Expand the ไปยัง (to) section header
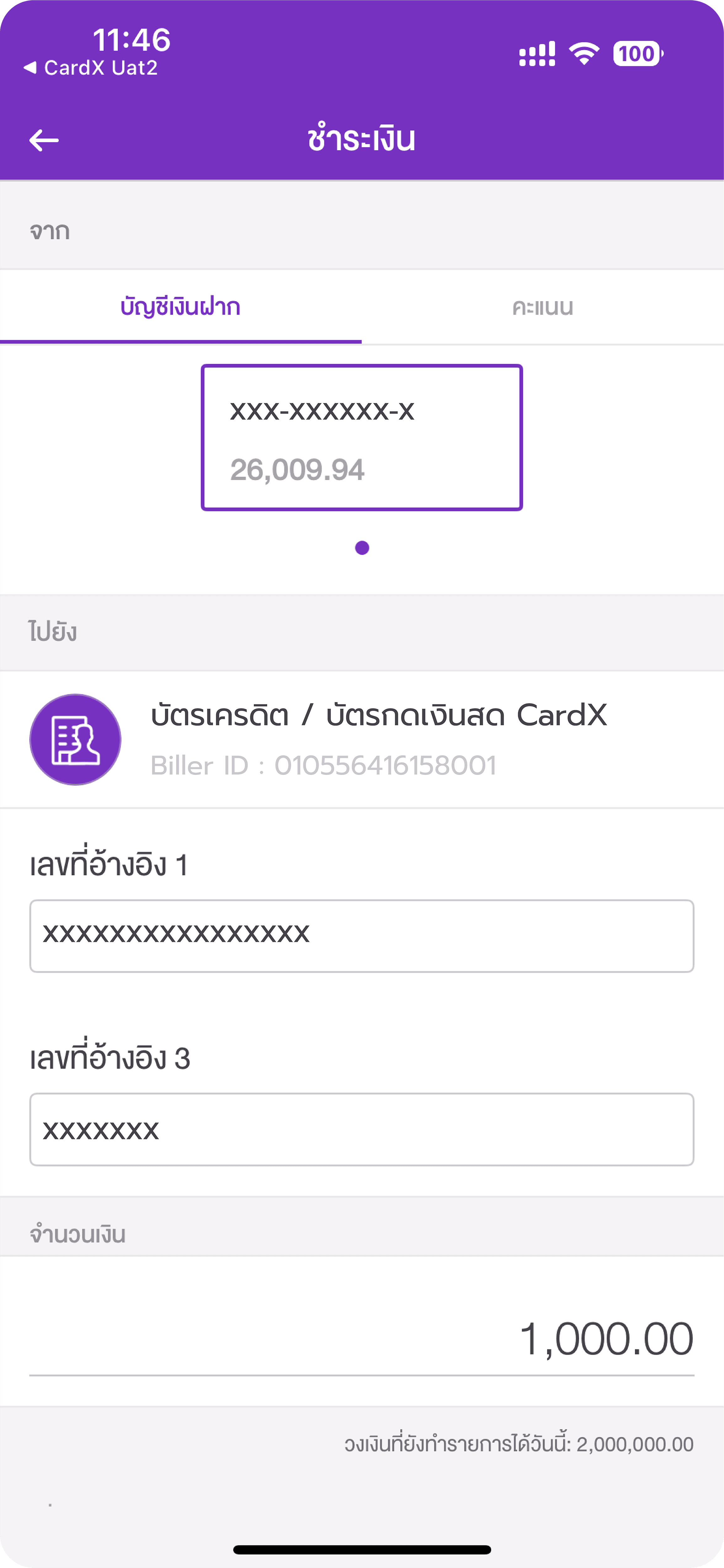Image resolution: width=724 pixels, height=1568 pixels. [x=54, y=631]
